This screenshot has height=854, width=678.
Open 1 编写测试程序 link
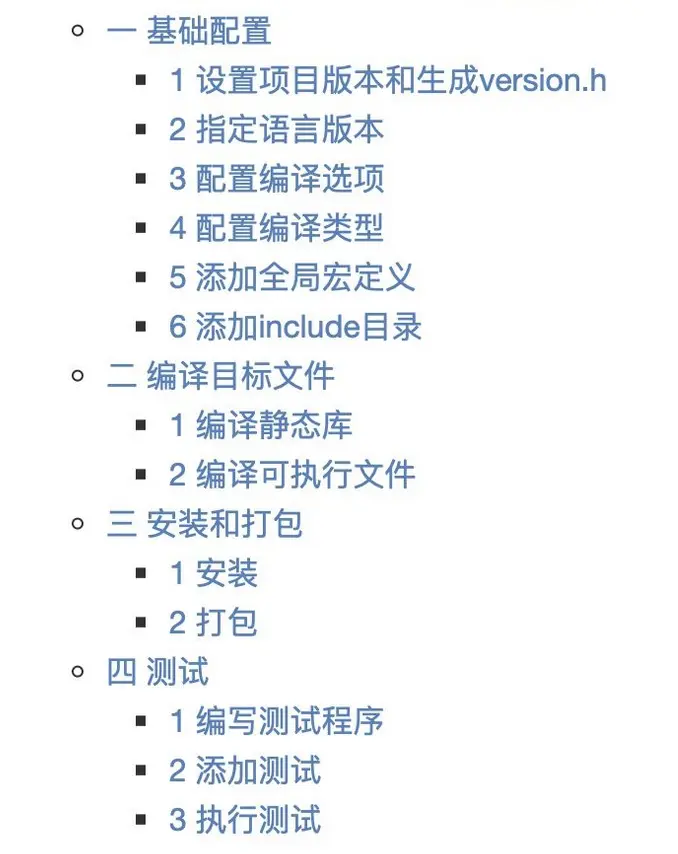276,721
